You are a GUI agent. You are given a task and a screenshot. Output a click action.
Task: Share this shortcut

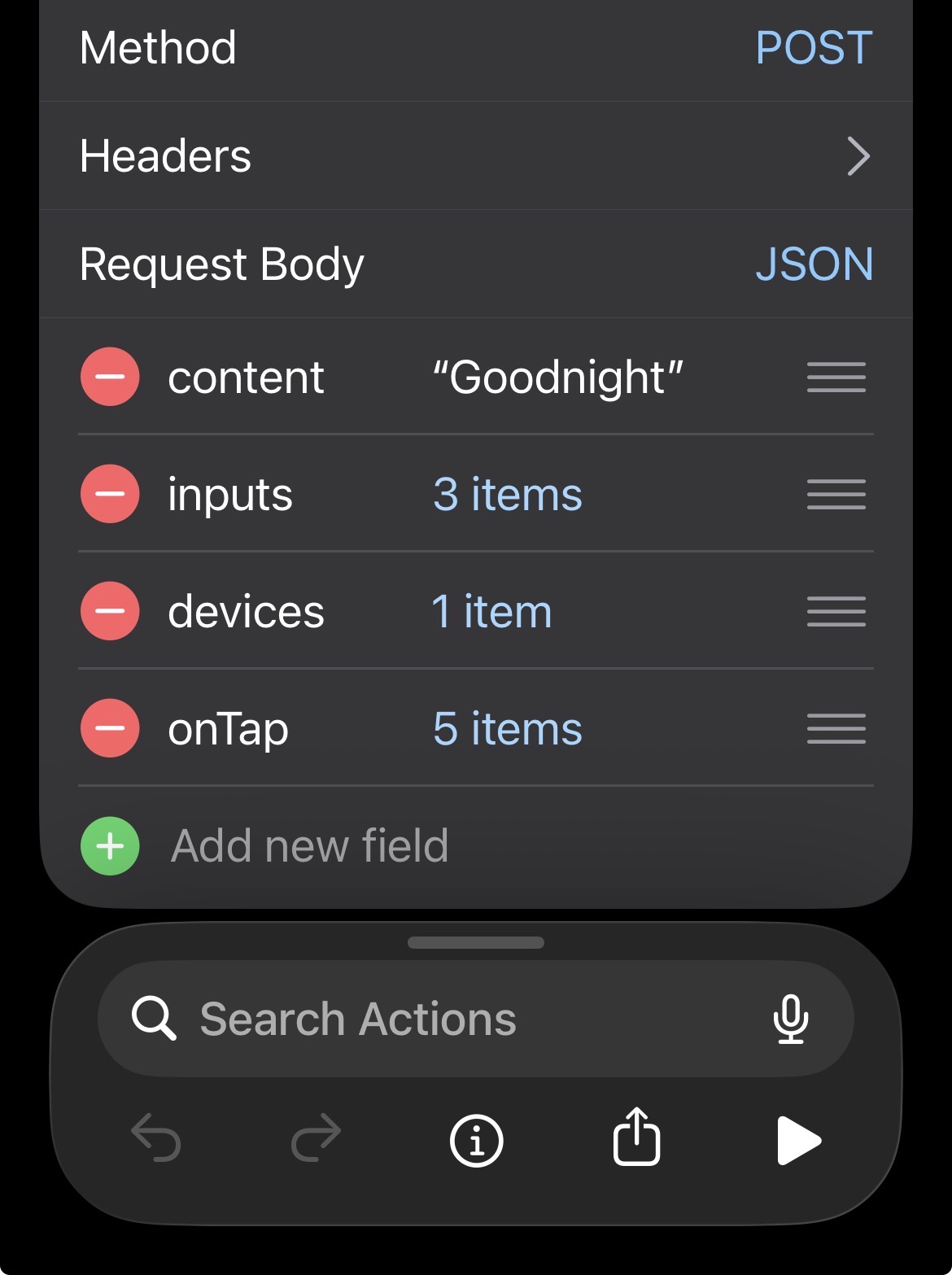(636, 1137)
